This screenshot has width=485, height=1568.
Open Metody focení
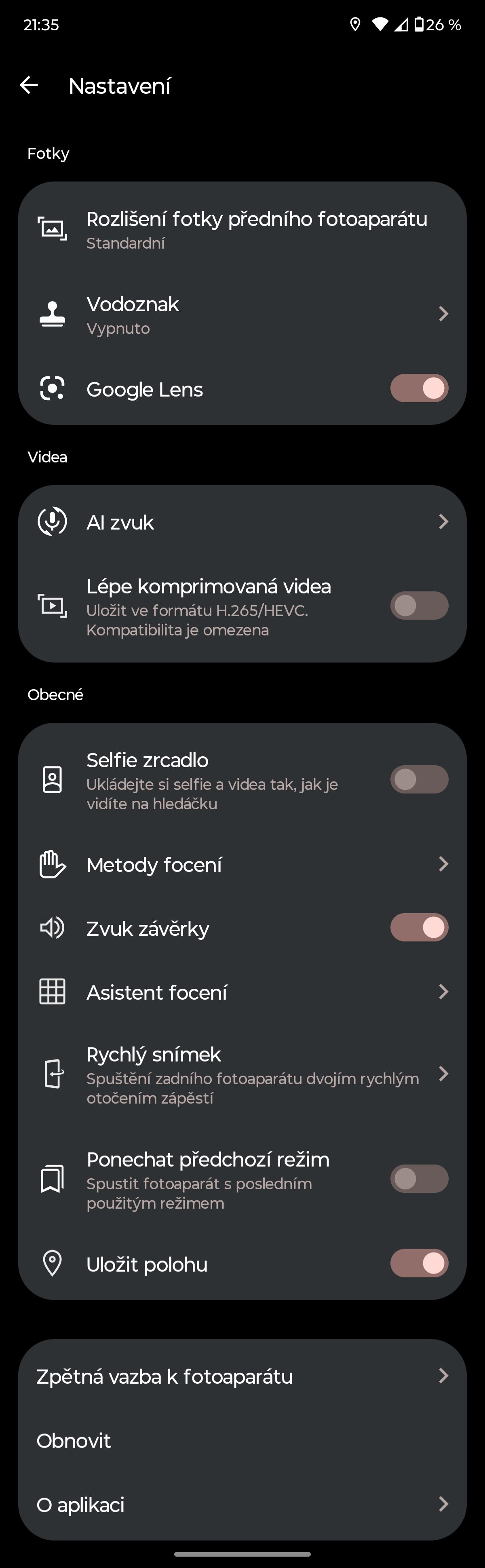point(242,864)
